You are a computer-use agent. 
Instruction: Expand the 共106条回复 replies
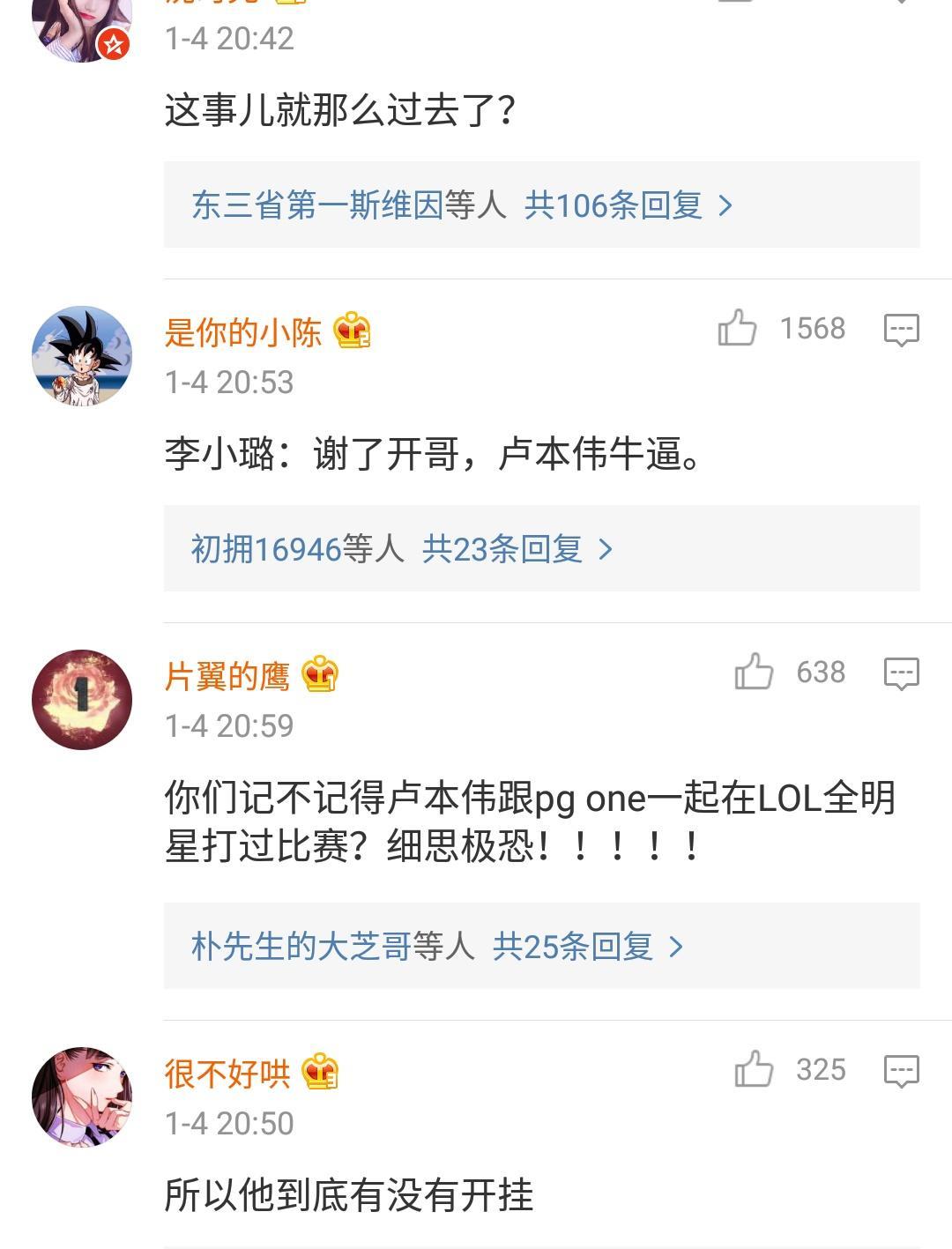tap(628, 205)
